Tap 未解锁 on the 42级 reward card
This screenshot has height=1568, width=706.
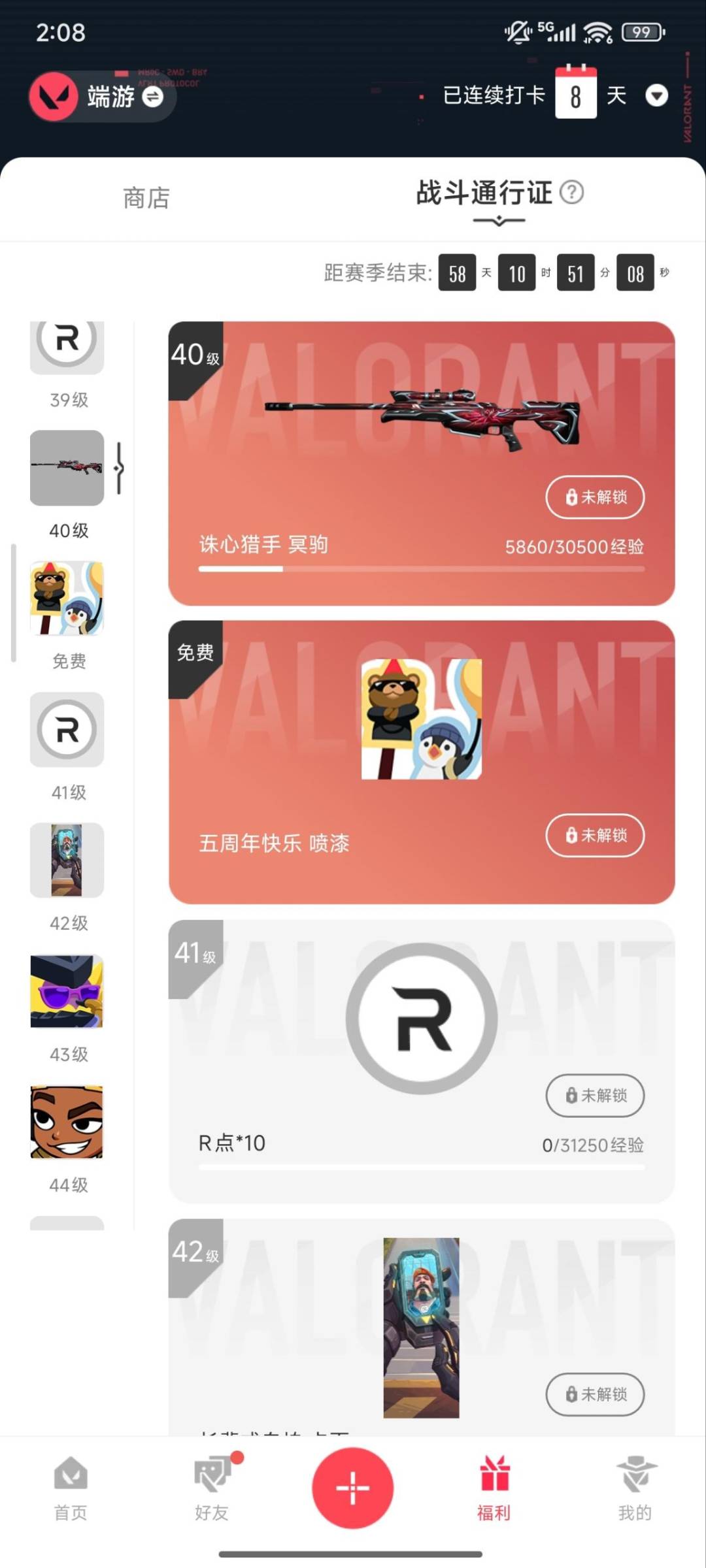[x=595, y=1395]
